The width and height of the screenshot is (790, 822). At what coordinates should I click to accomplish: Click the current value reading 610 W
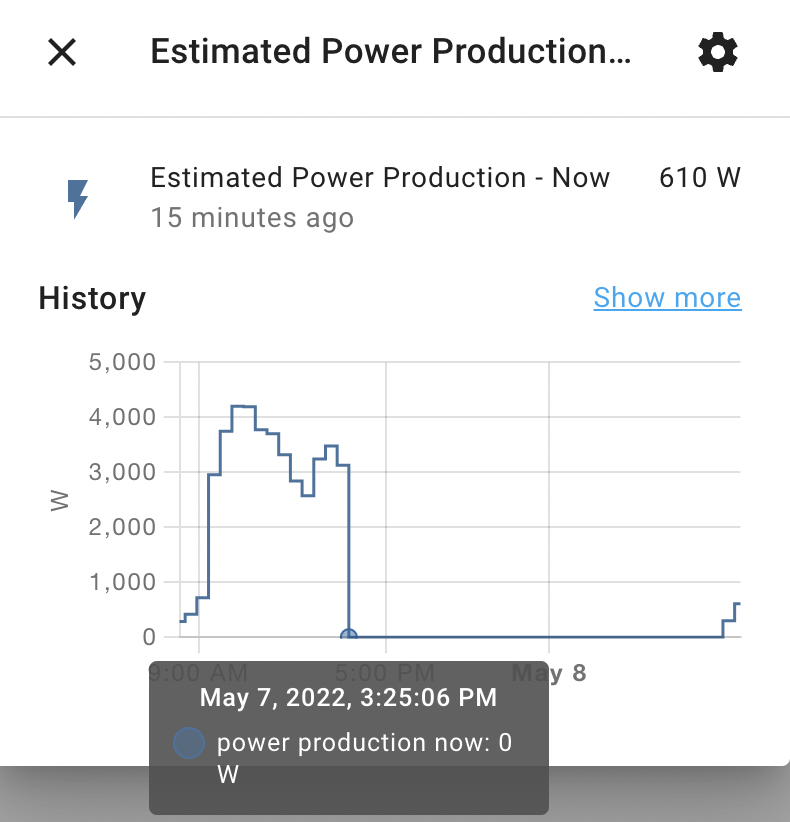[699, 177]
